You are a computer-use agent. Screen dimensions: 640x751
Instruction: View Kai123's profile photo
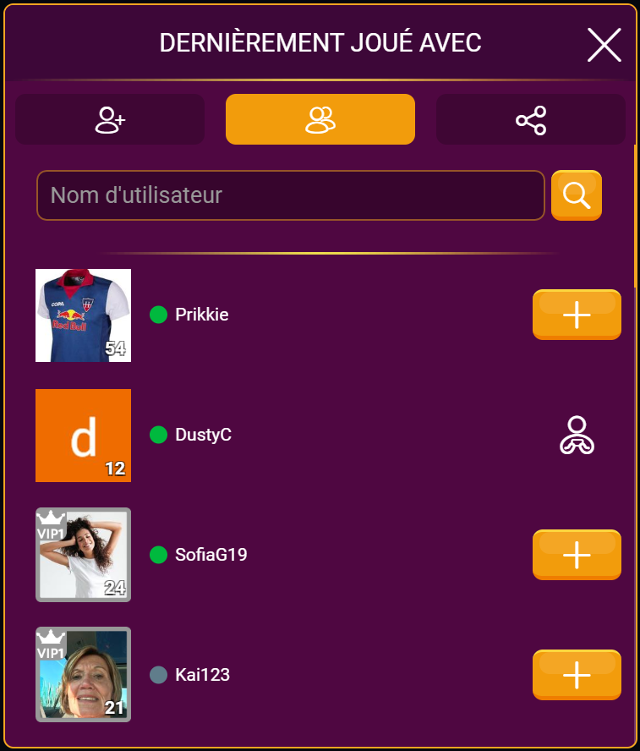[x=83, y=675]
